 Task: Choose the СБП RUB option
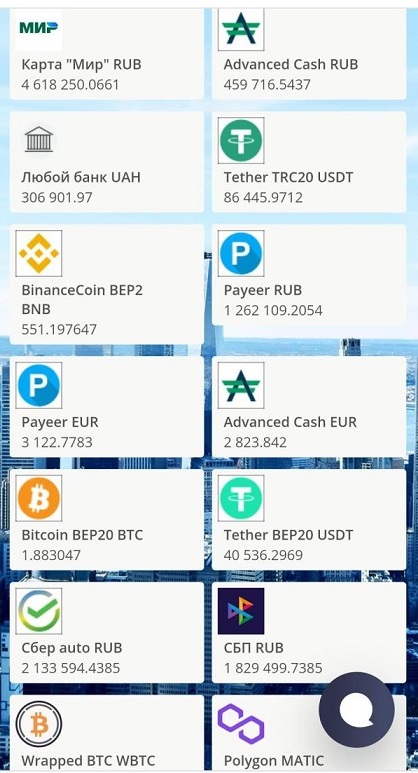click(x=309, y=632)
